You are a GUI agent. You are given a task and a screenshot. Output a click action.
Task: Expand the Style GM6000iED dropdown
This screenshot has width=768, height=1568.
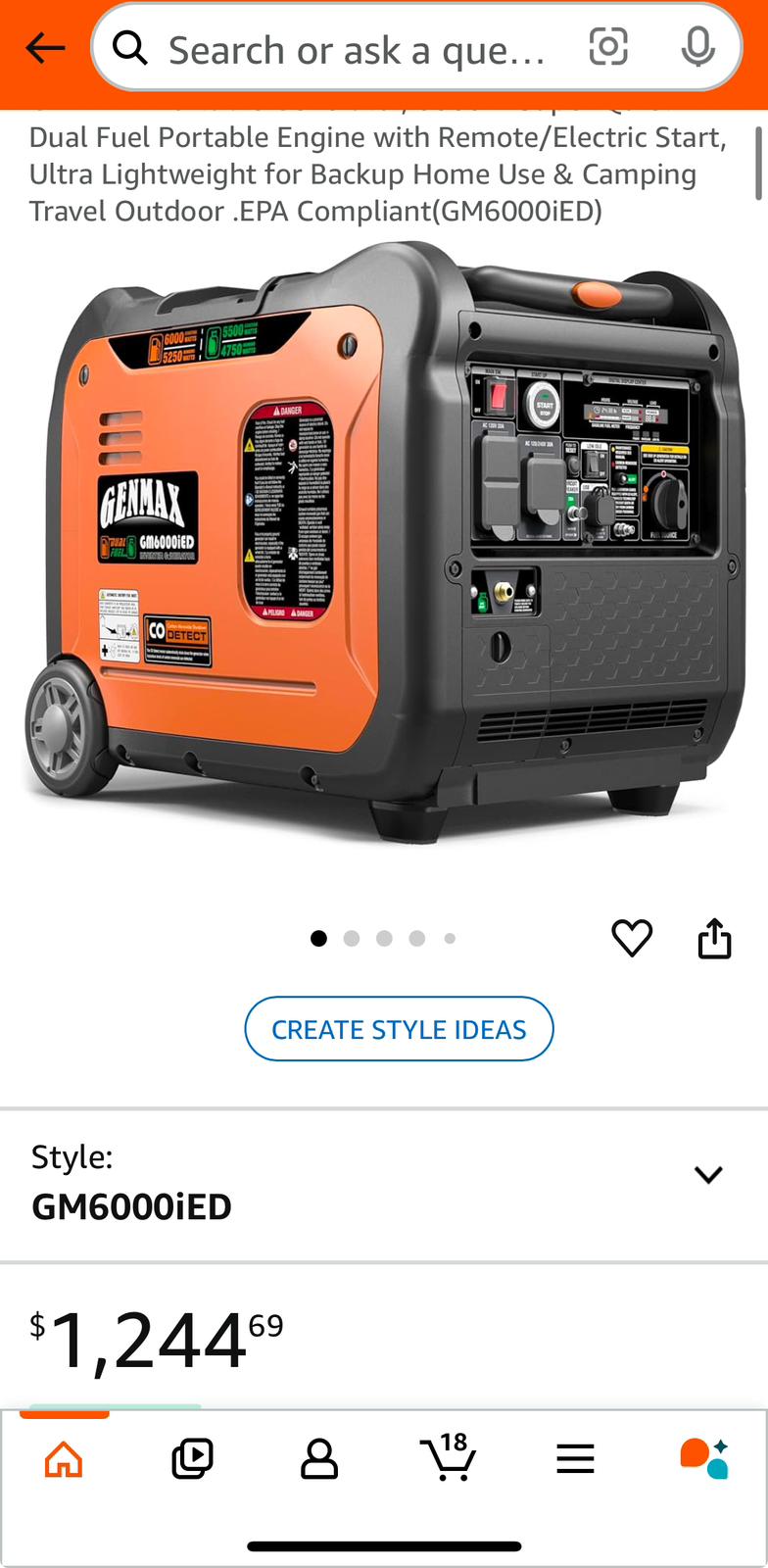click(x=707, y=1175)
